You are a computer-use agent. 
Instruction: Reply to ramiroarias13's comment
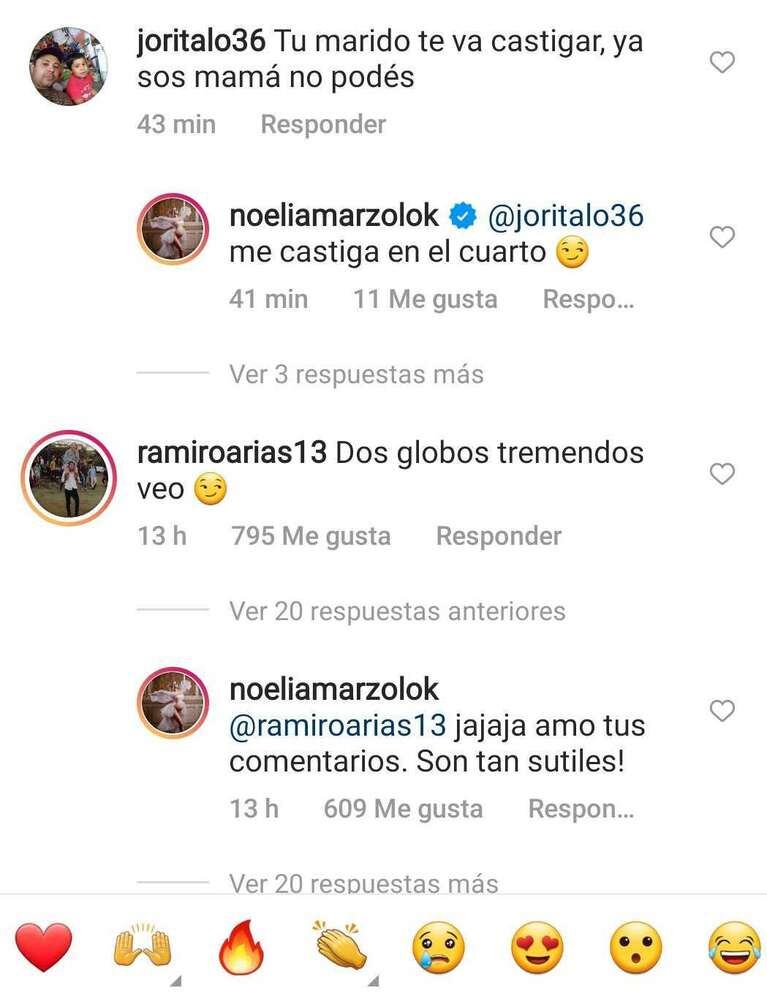(498, 536)
